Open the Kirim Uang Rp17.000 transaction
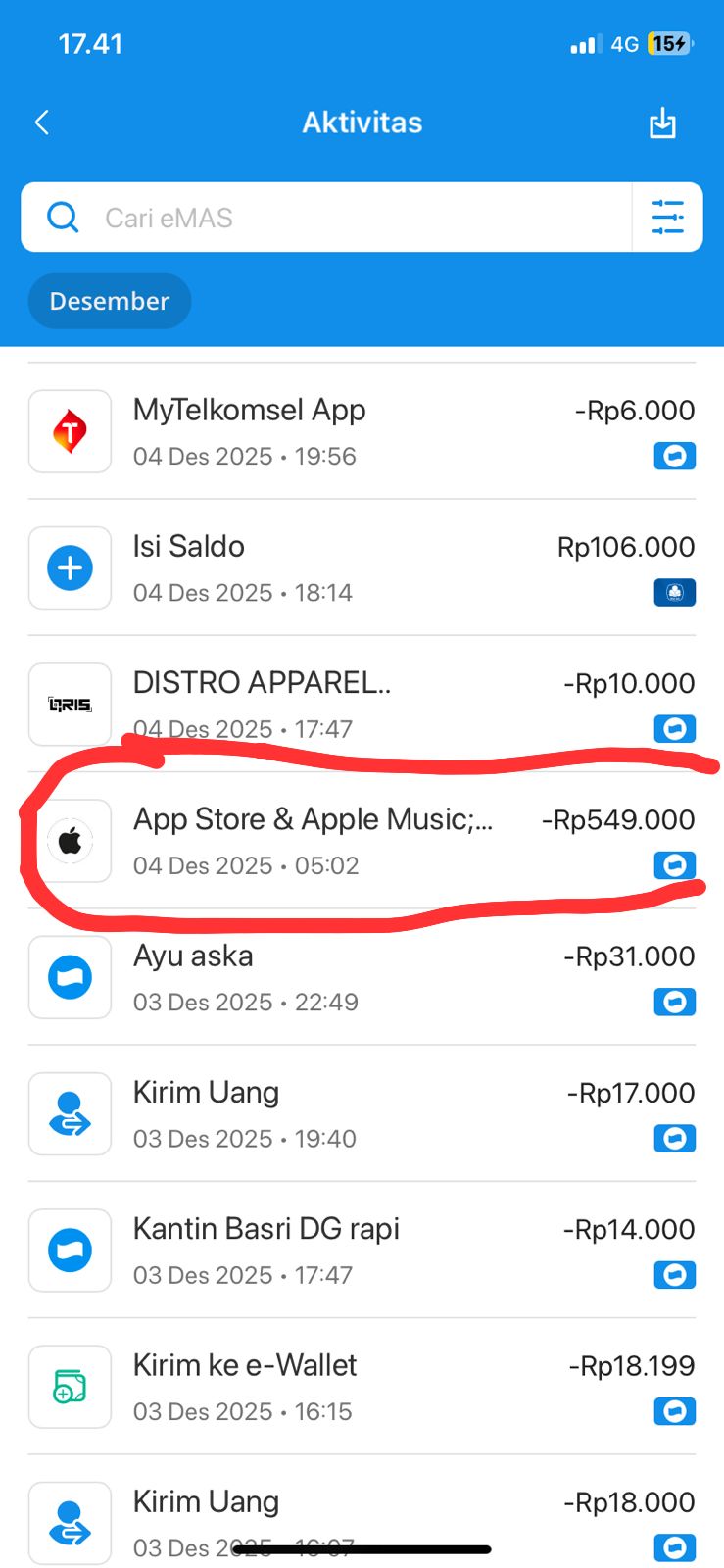This screenshot has height=1568, width=724. 362,1114
